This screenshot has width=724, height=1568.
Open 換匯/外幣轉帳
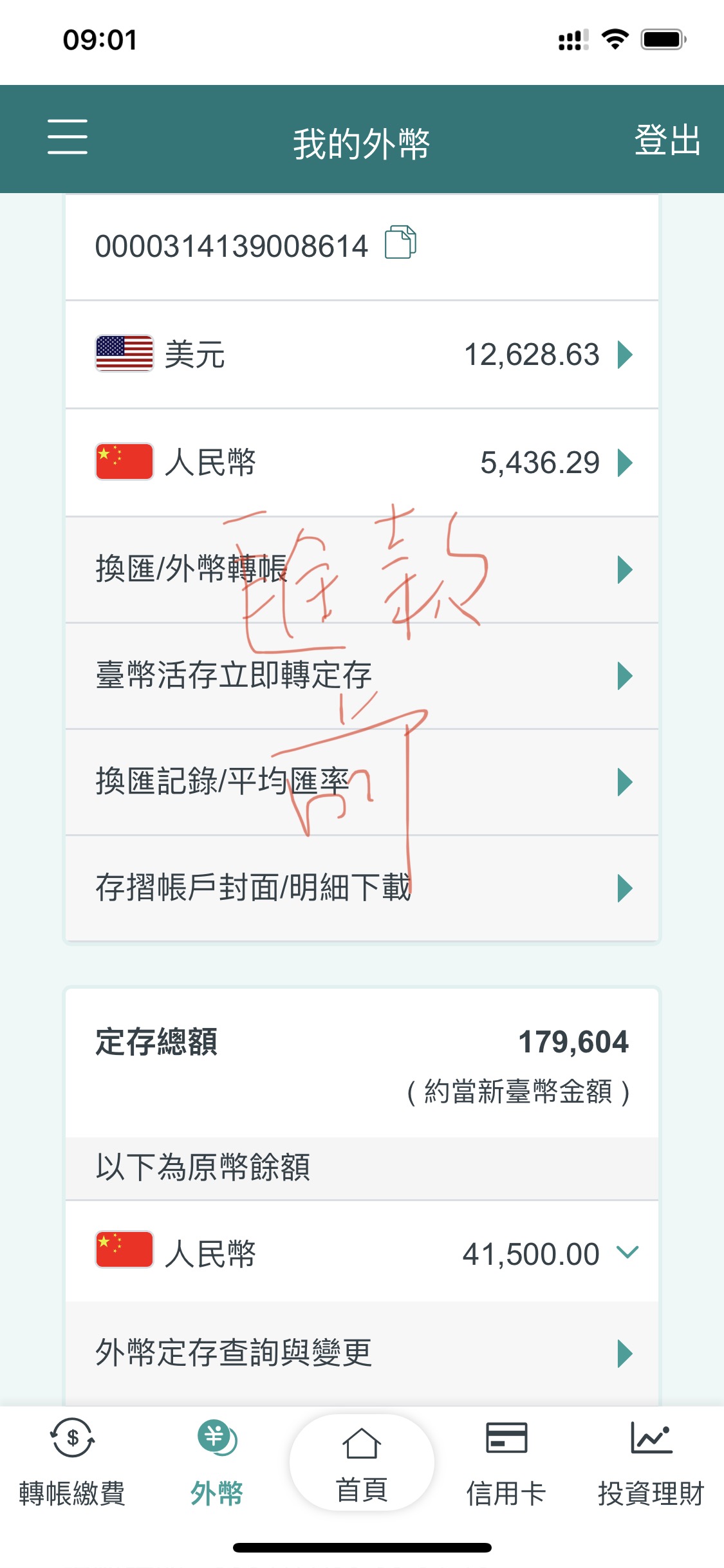click(362, 569)
